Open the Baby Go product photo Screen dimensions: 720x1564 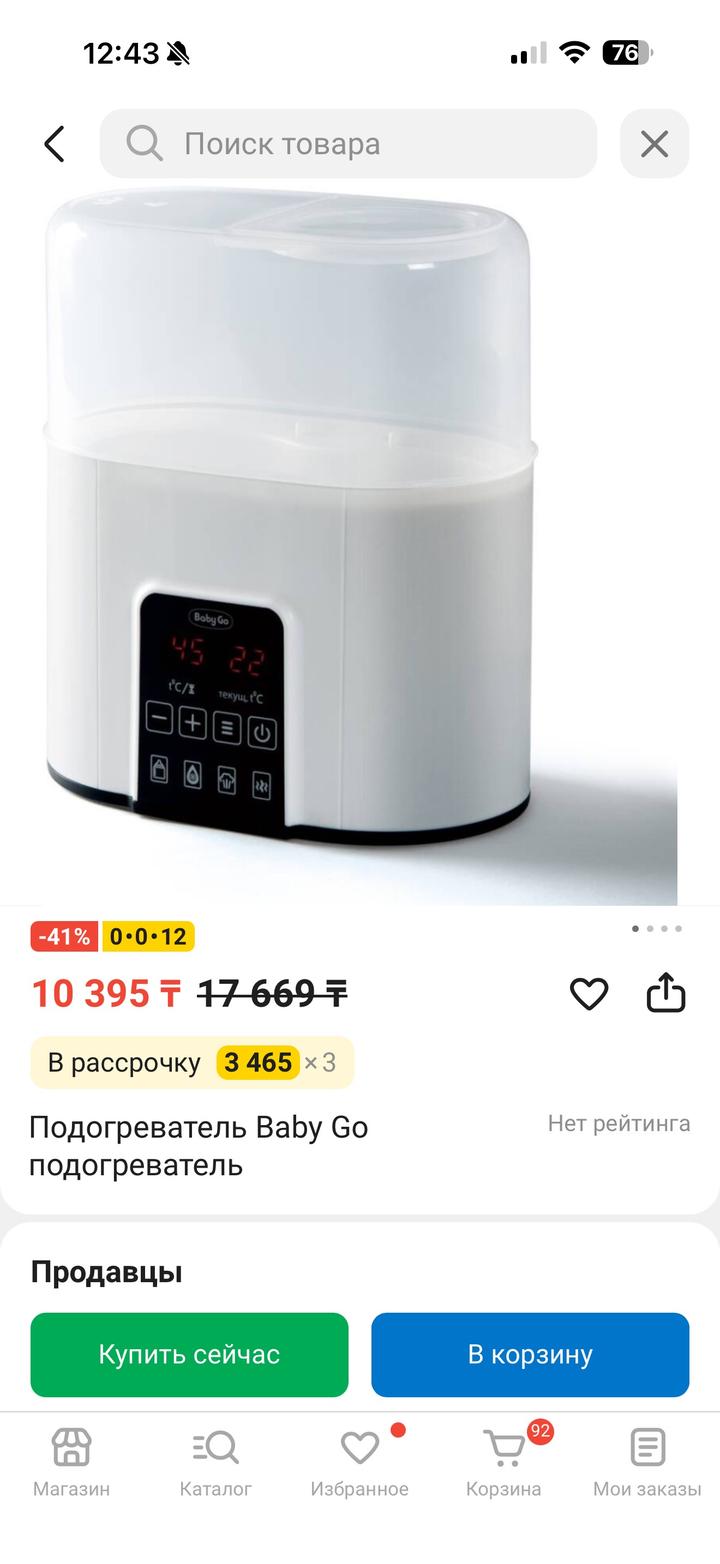tap(340, 540)
